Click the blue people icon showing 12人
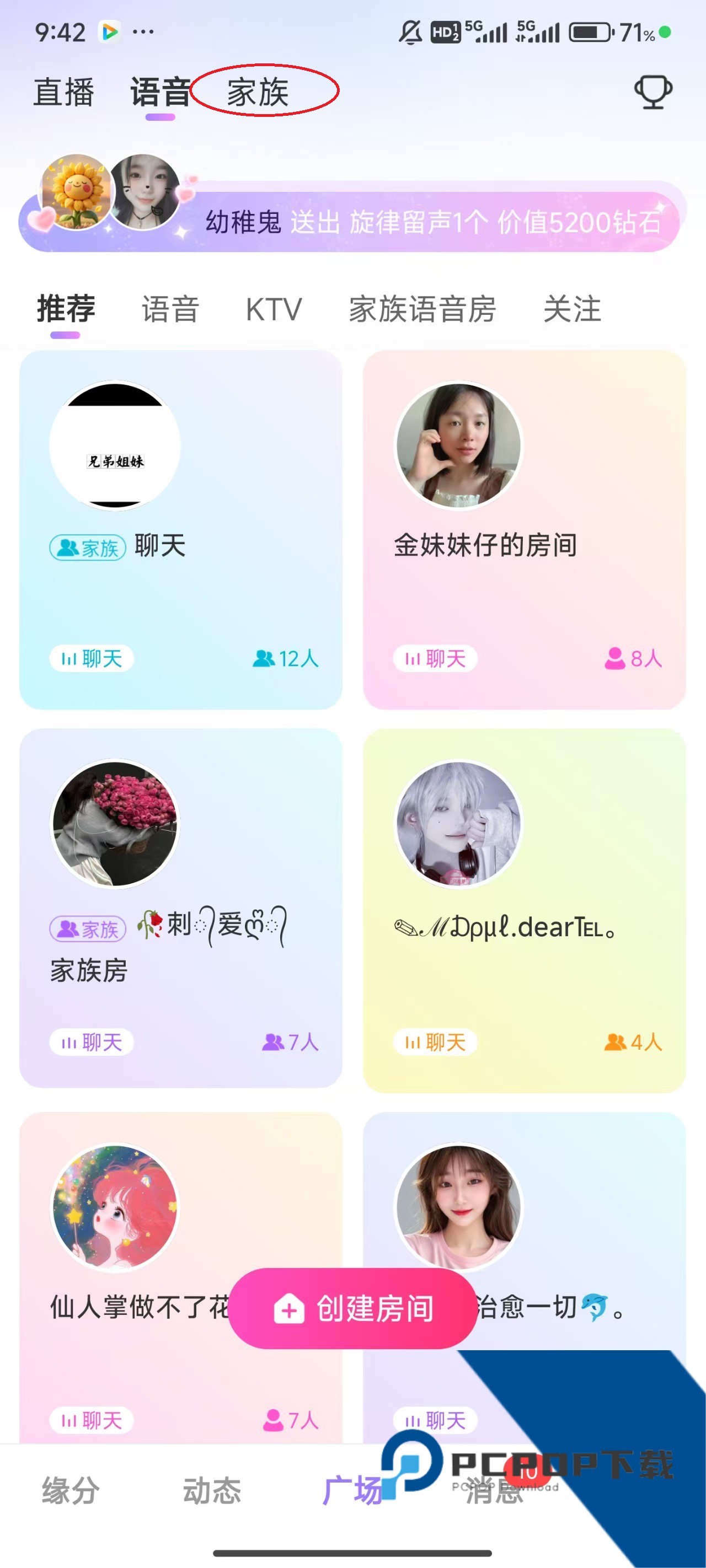 tap(264, 659)
